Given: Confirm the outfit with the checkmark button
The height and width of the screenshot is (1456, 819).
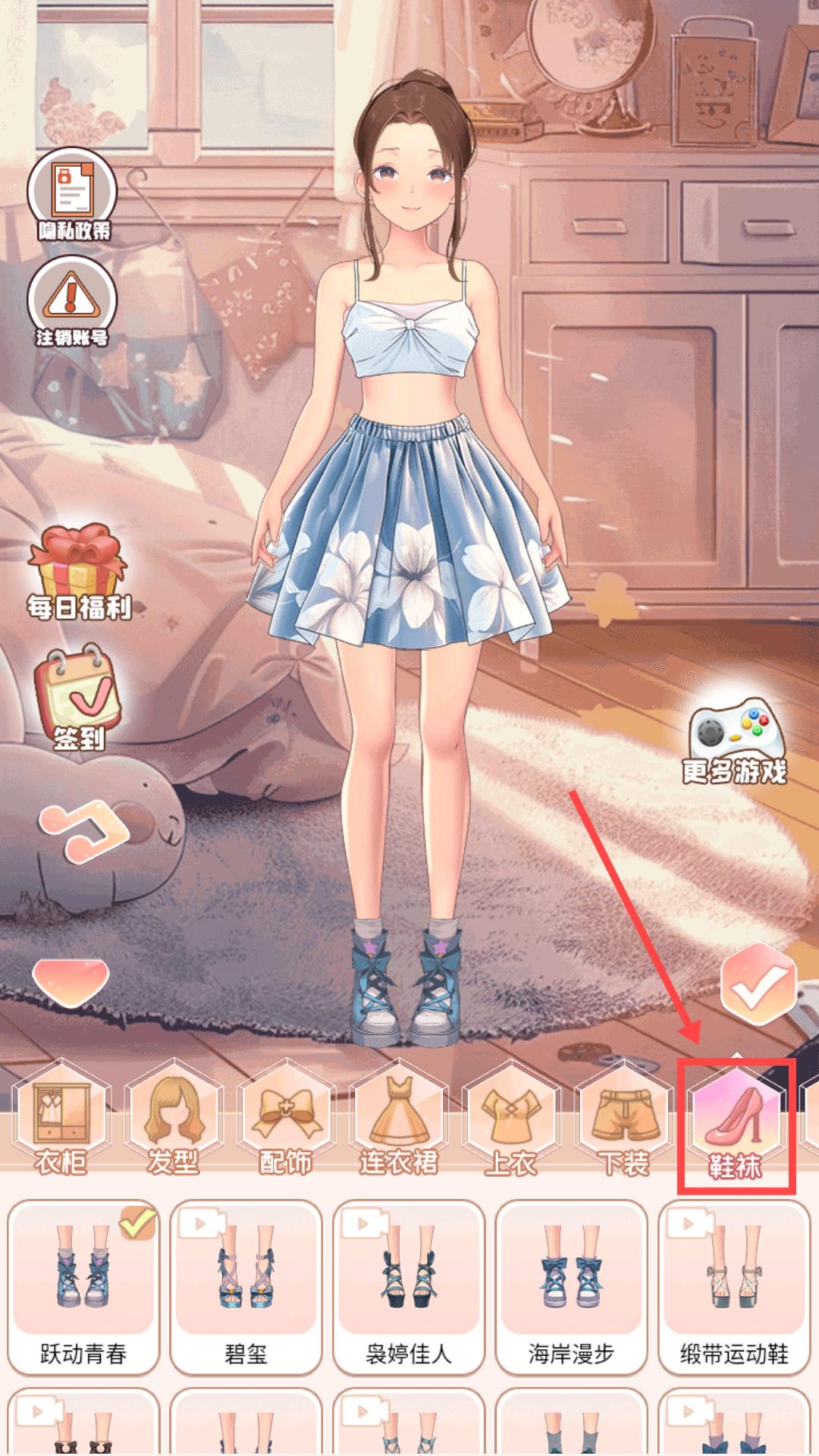Looking at the screenshot, I should pyautogui.click(x=758, y=984).
